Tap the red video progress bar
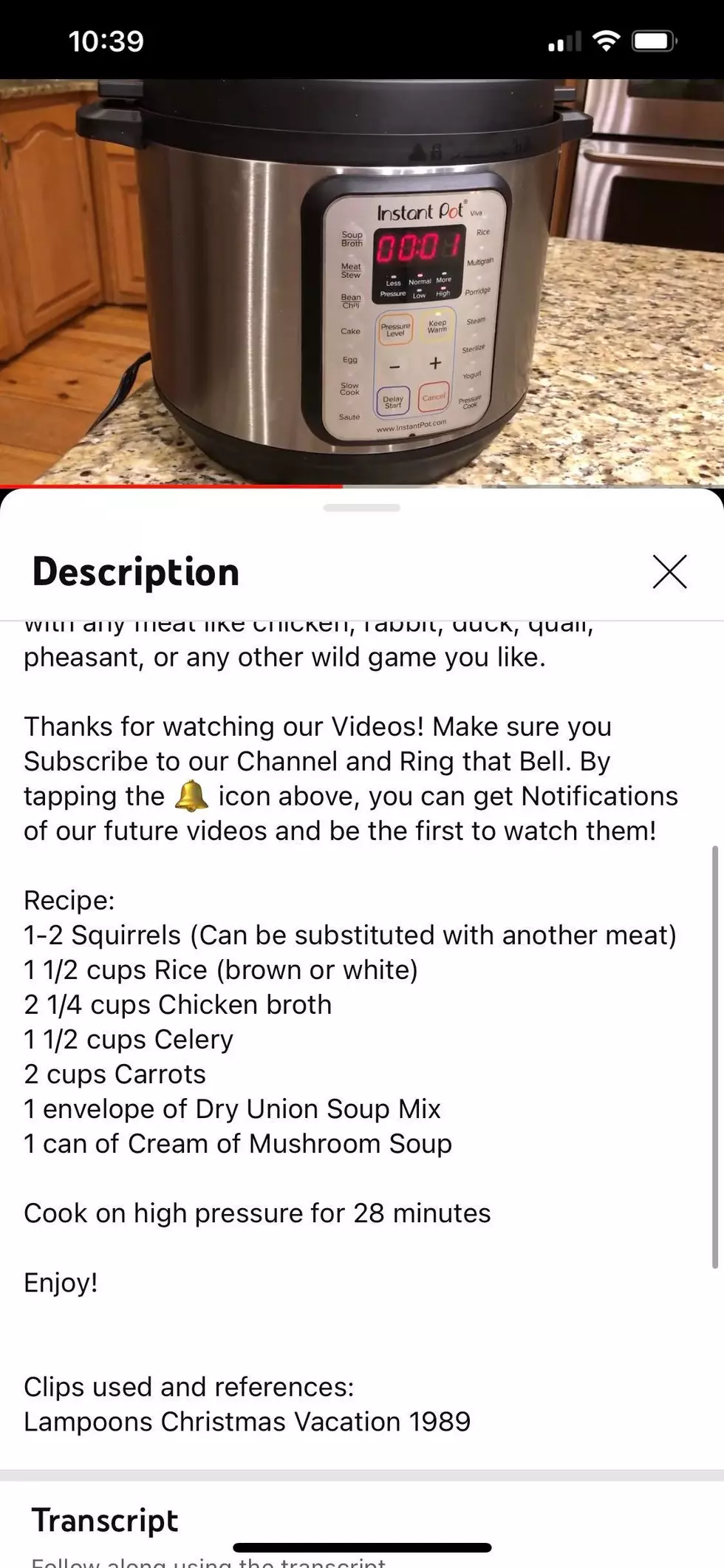The width and height of the screenshot is (724, 1568). (x=362, y=487)
